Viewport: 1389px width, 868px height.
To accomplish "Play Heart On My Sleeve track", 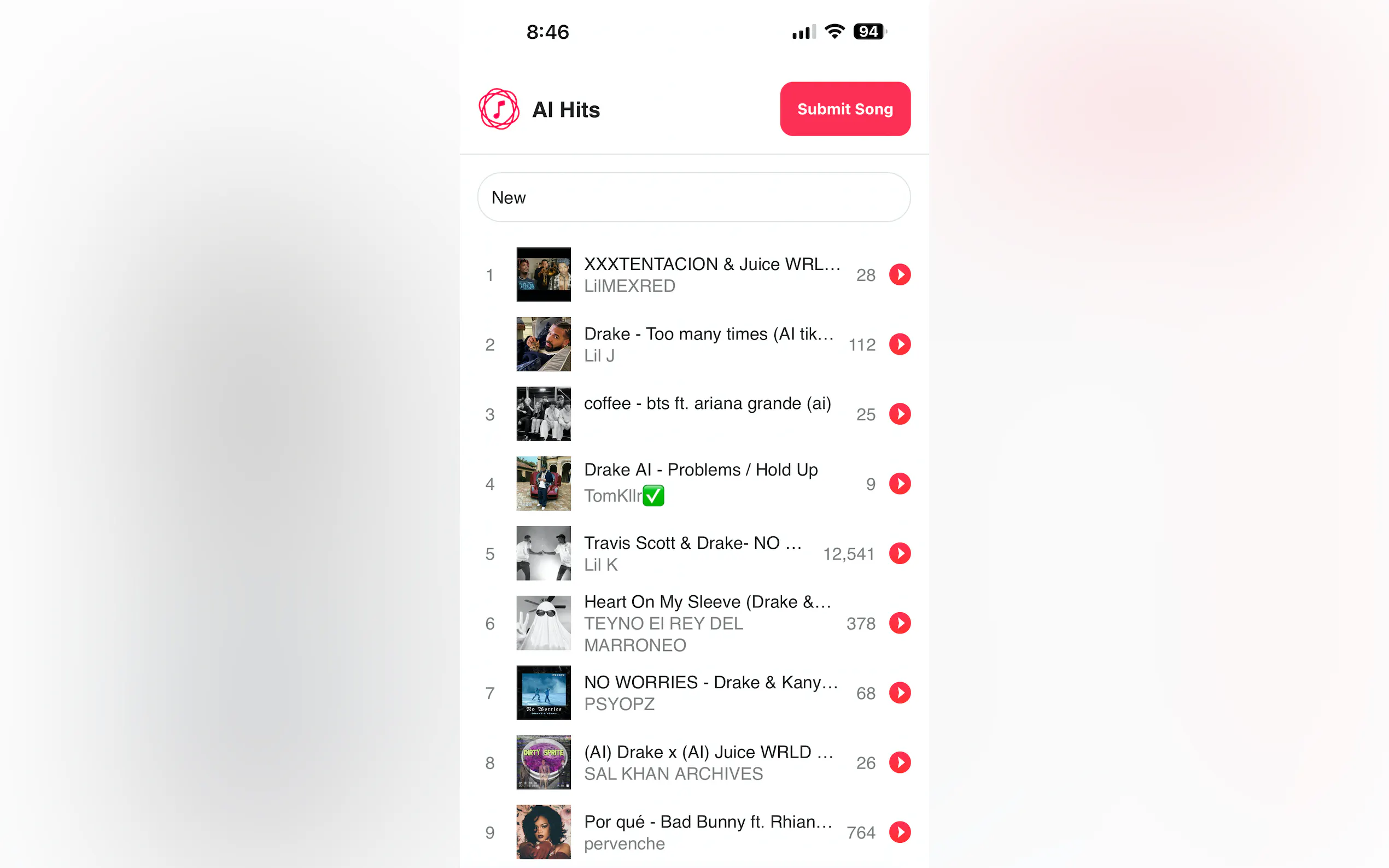I will tap(899, 623).
